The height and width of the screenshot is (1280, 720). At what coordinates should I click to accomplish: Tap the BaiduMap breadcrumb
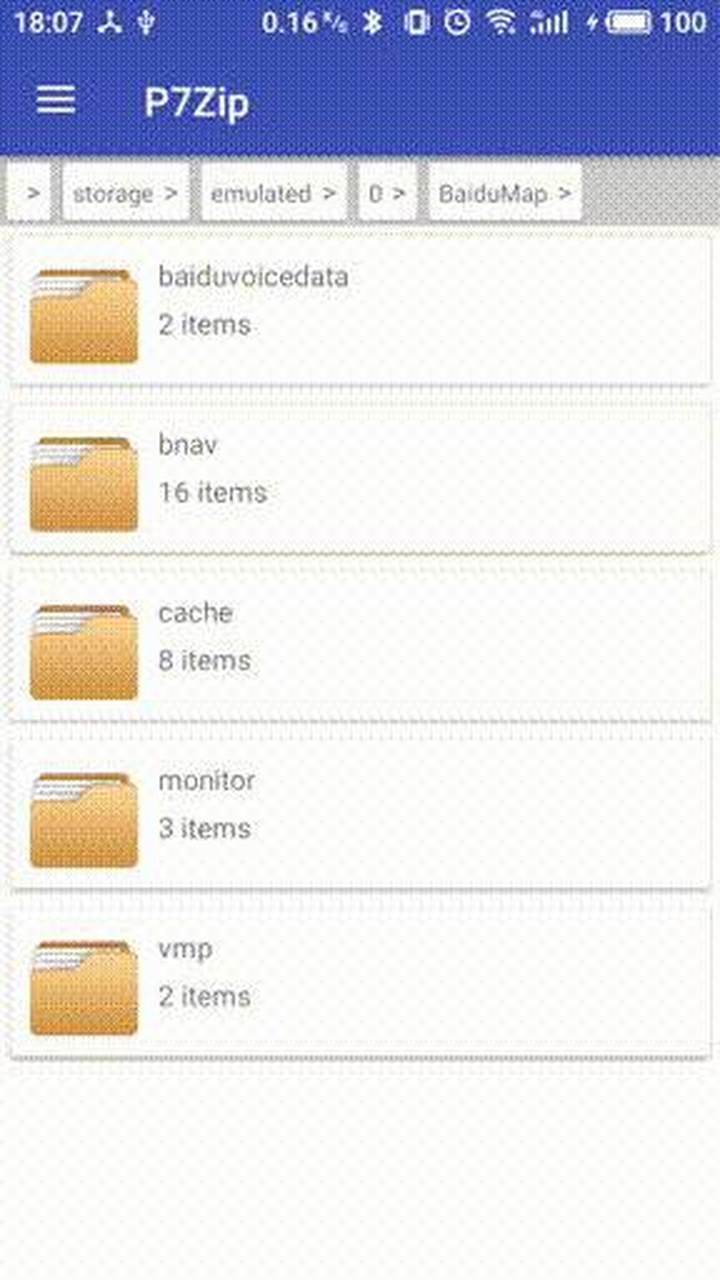click(x=506, y=192)
